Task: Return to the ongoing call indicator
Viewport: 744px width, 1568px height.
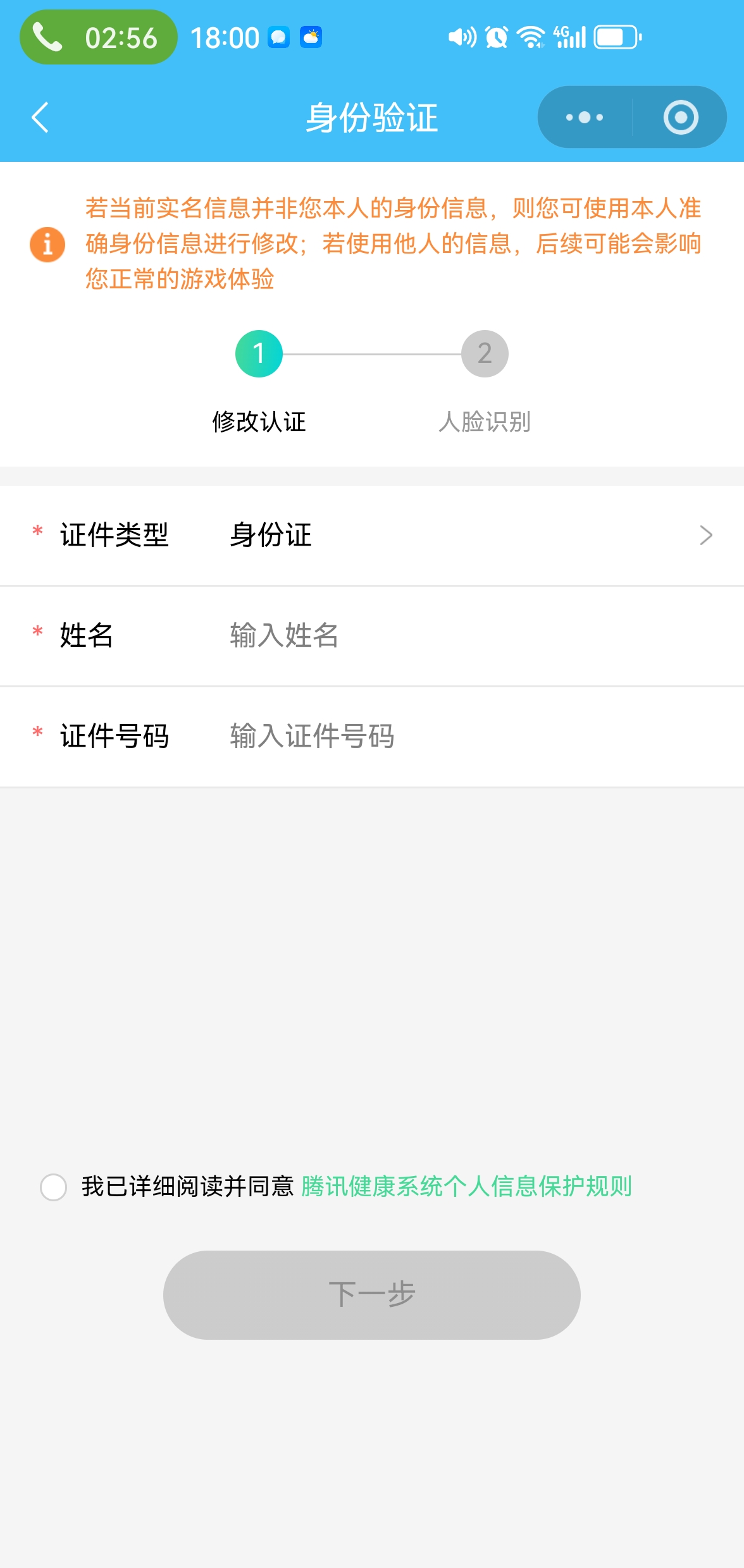Action: [98, 37]
